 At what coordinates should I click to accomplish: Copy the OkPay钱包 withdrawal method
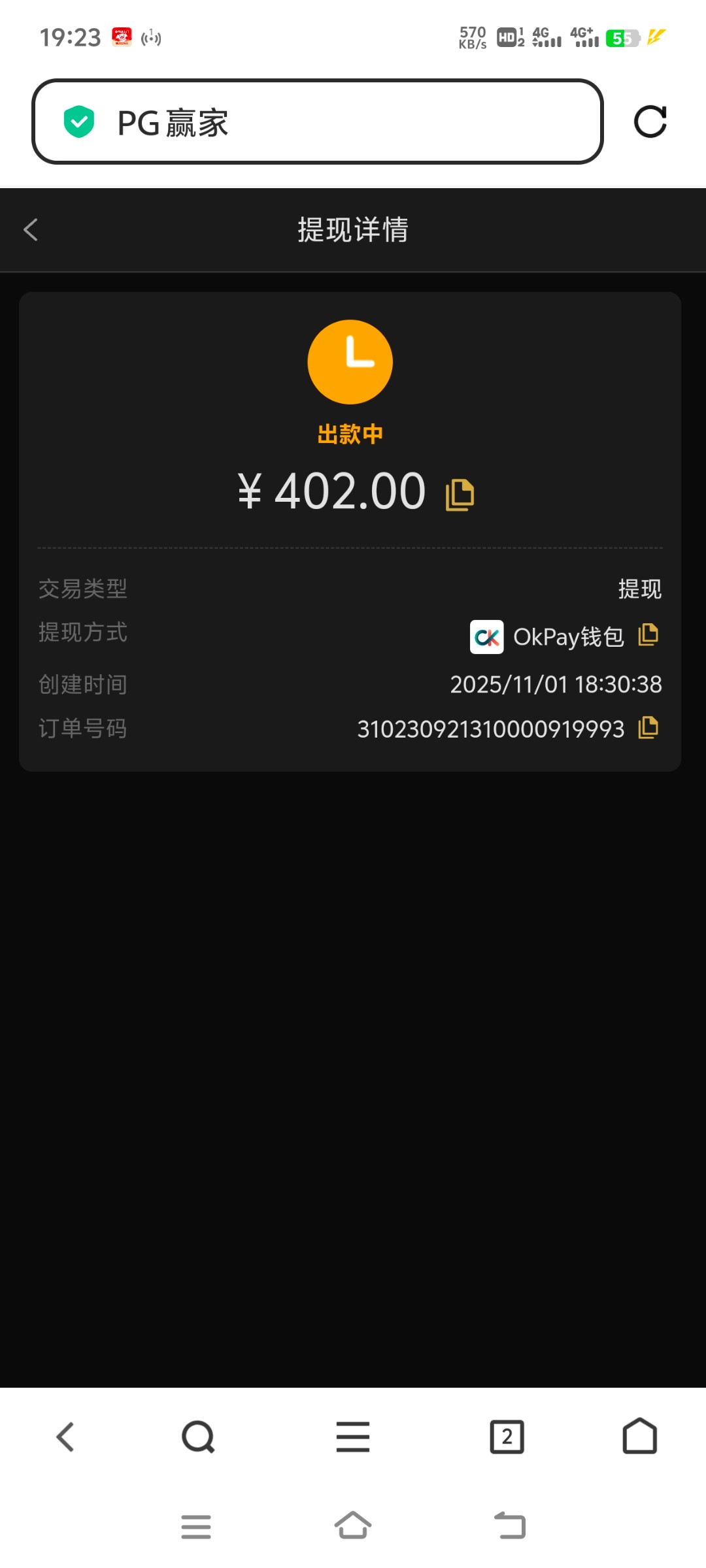coord(648,634)
